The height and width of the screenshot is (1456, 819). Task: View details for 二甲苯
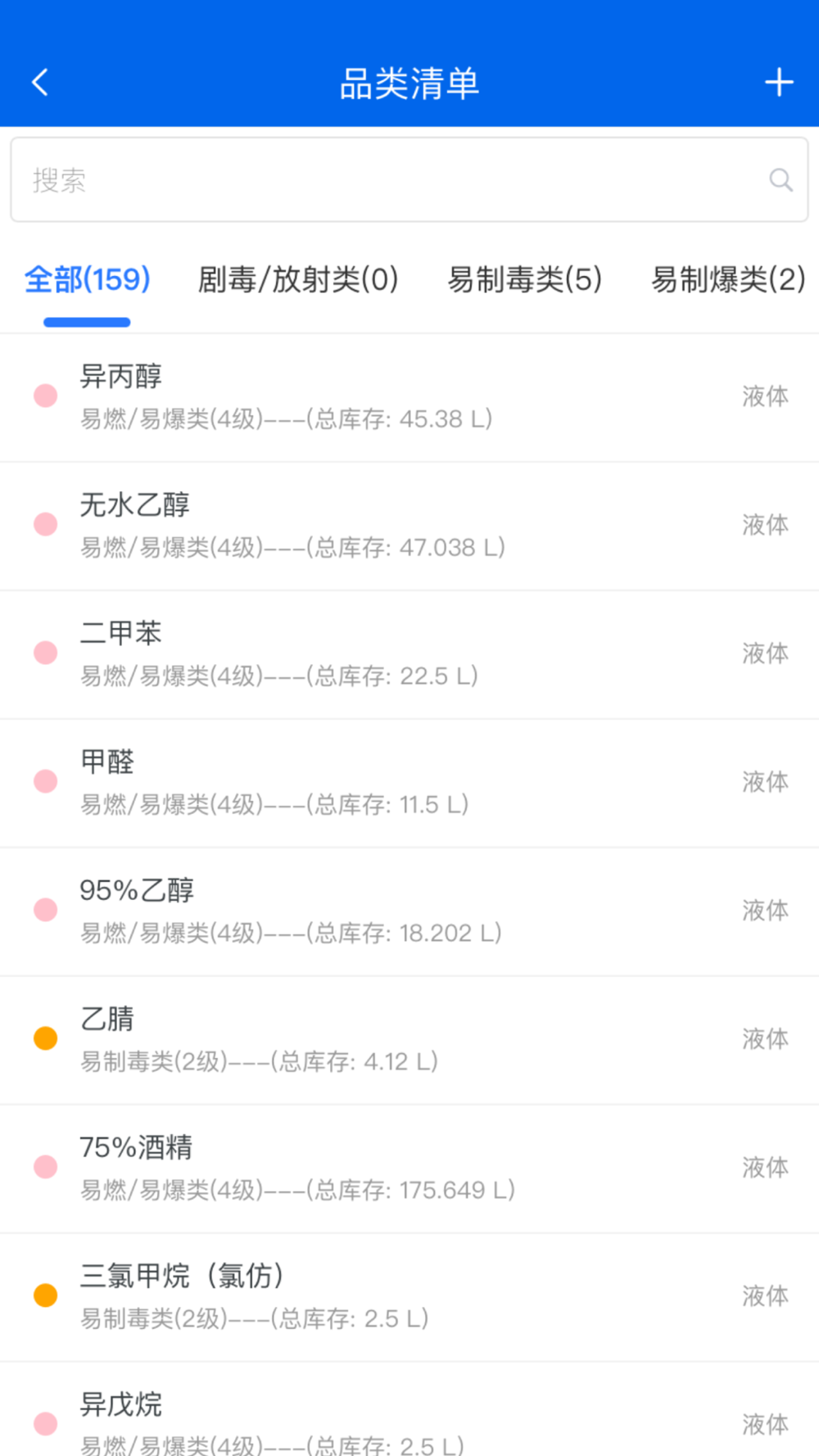(x=409, y=654)
